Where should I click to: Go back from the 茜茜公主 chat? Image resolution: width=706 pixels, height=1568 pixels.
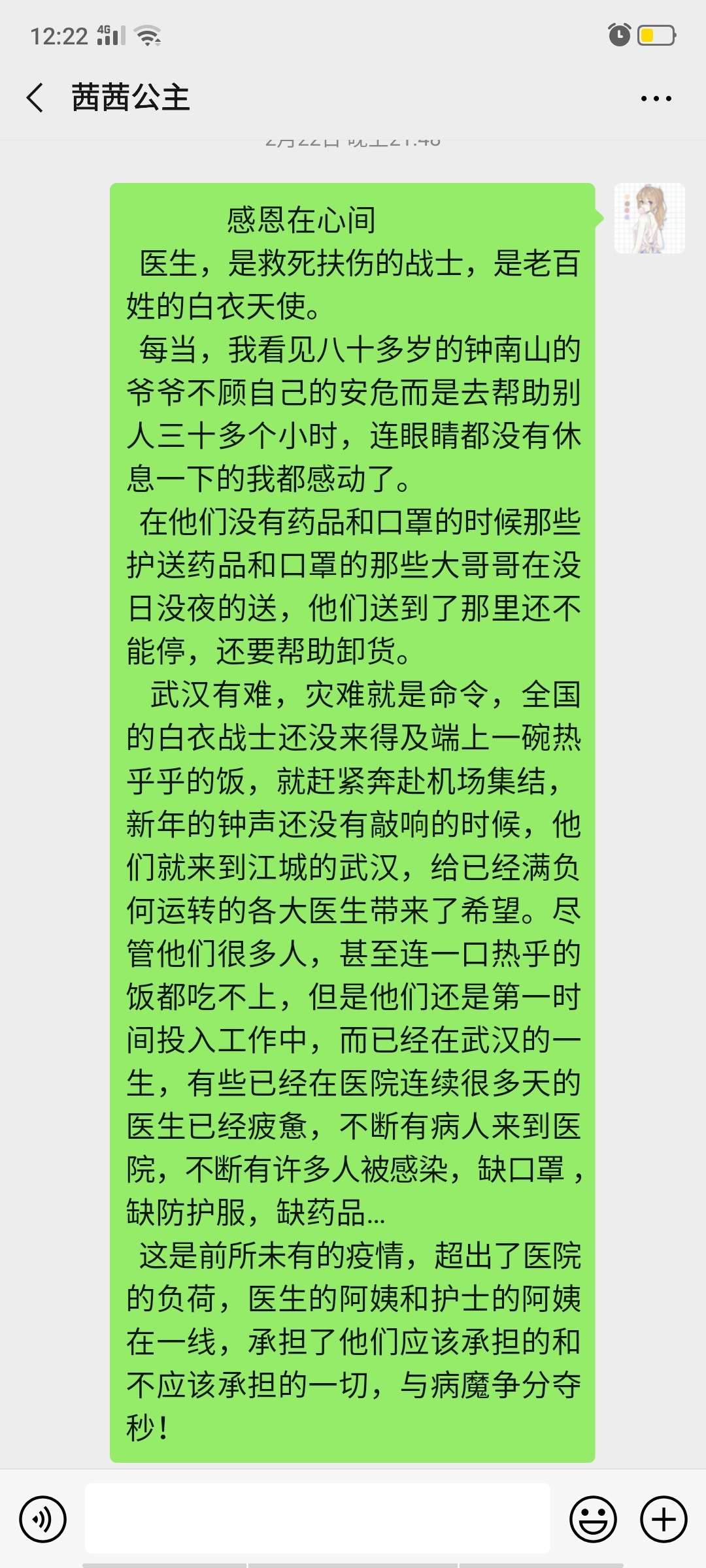pos(35,98)
